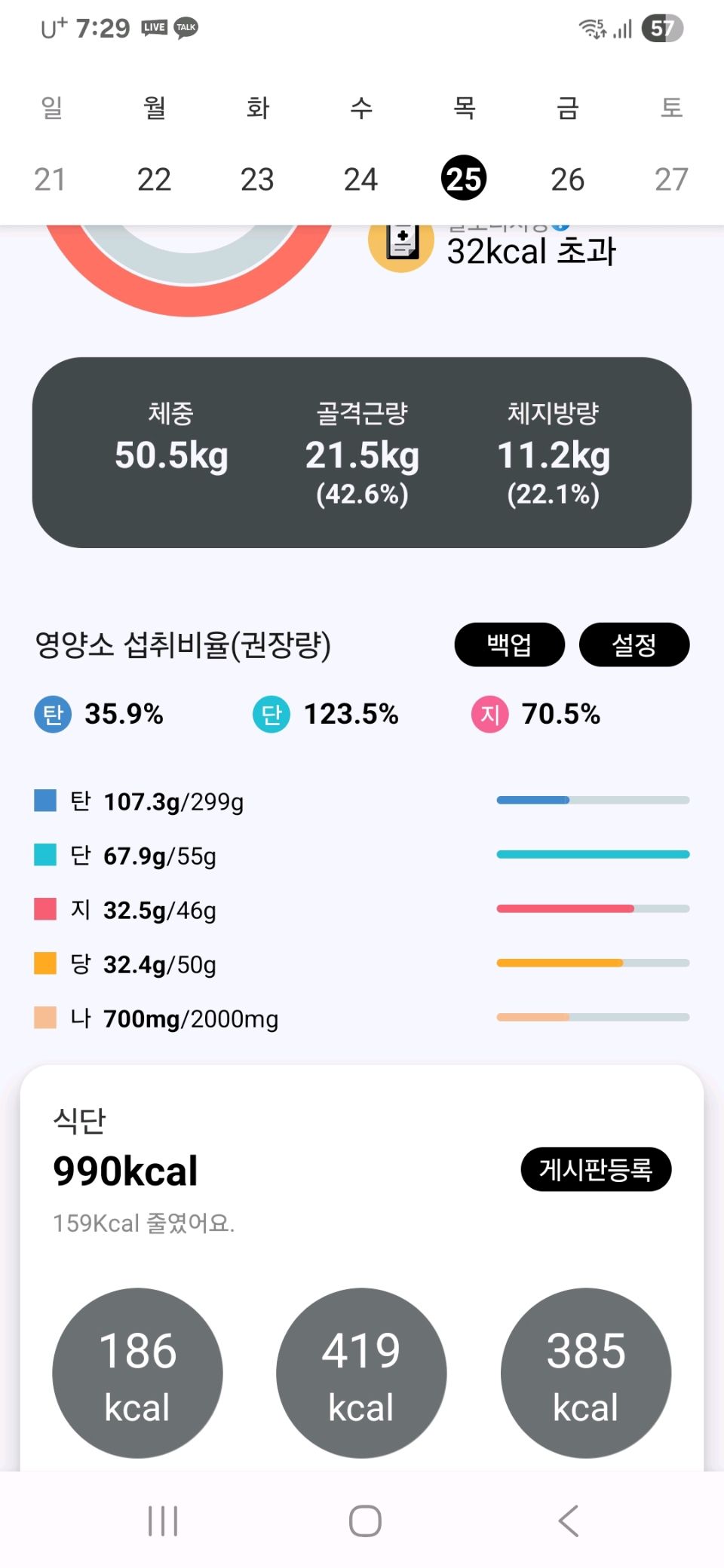Open the 설정 settings button
Viewport: 724px width, 1568px height.
click(x=633, y=645)
